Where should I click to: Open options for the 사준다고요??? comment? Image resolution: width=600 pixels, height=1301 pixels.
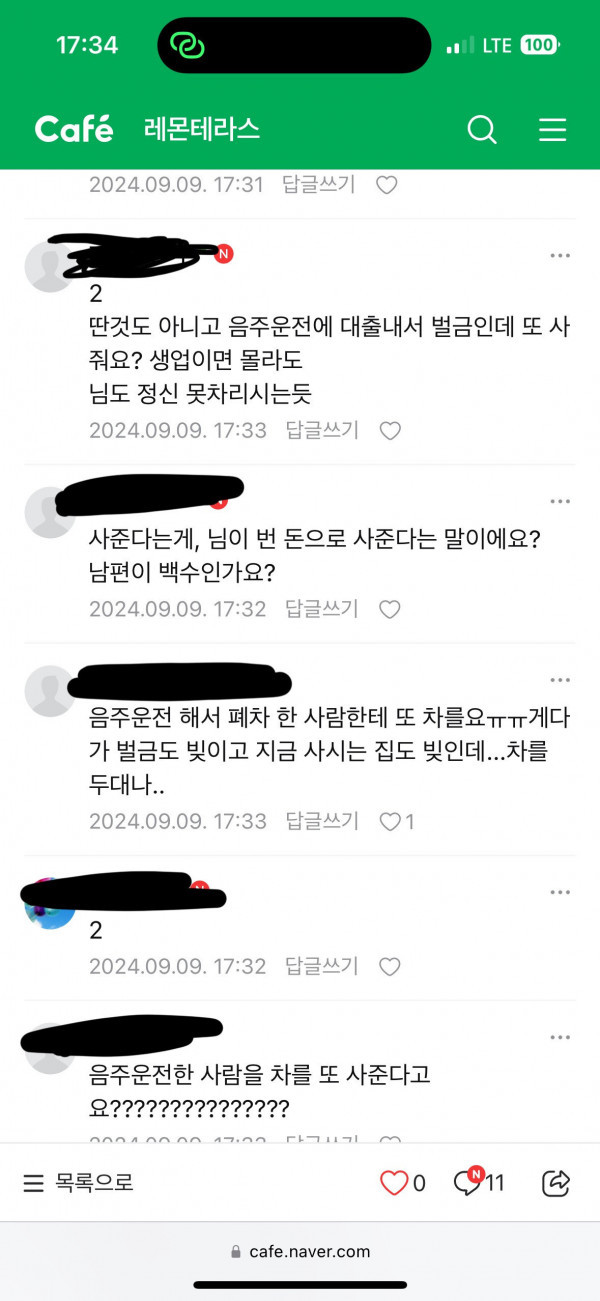point(560,1037)
